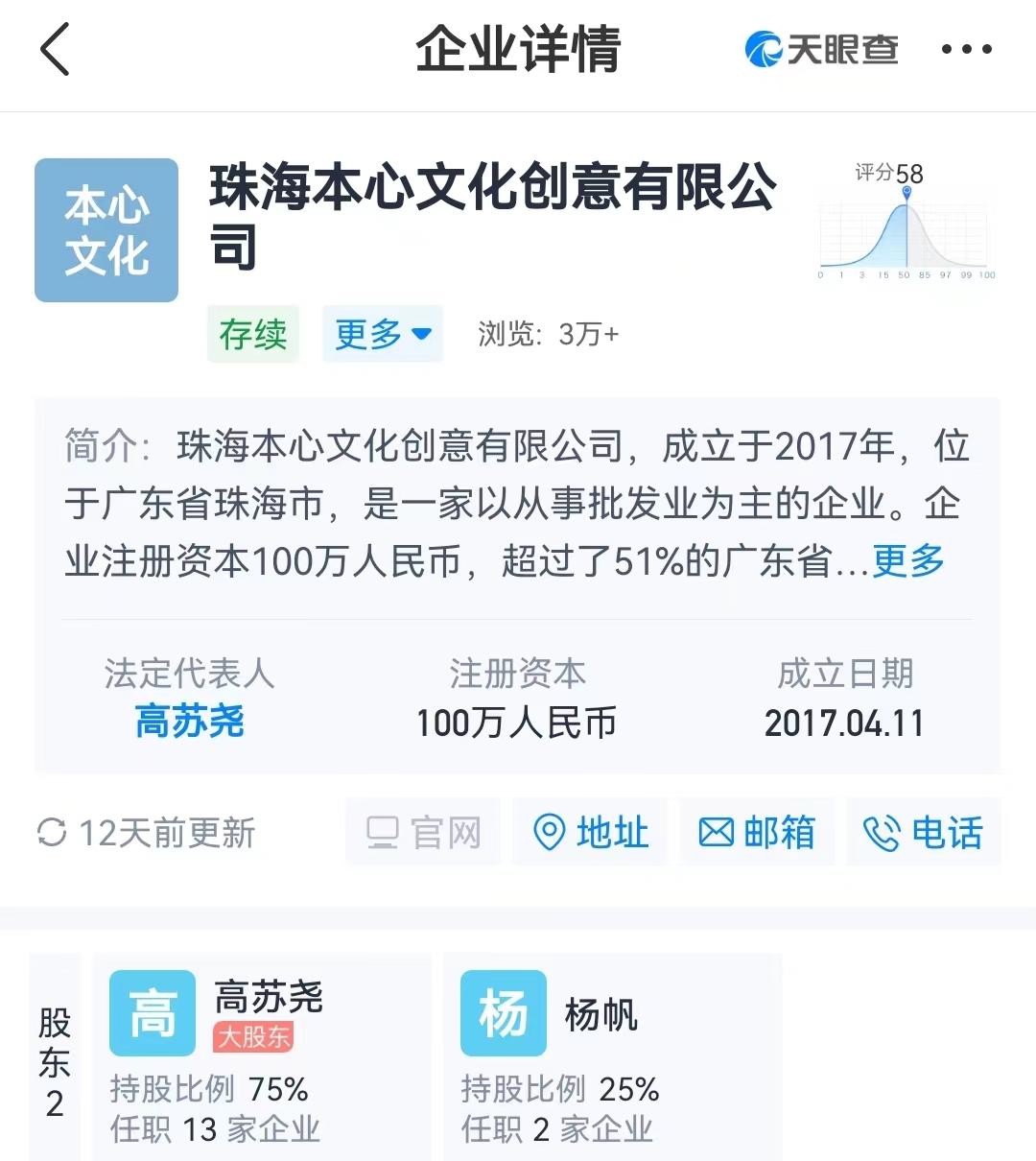1036x1161 pixels.
Task: Open the 地址 location pin icon
Action: tap(550, 833)
